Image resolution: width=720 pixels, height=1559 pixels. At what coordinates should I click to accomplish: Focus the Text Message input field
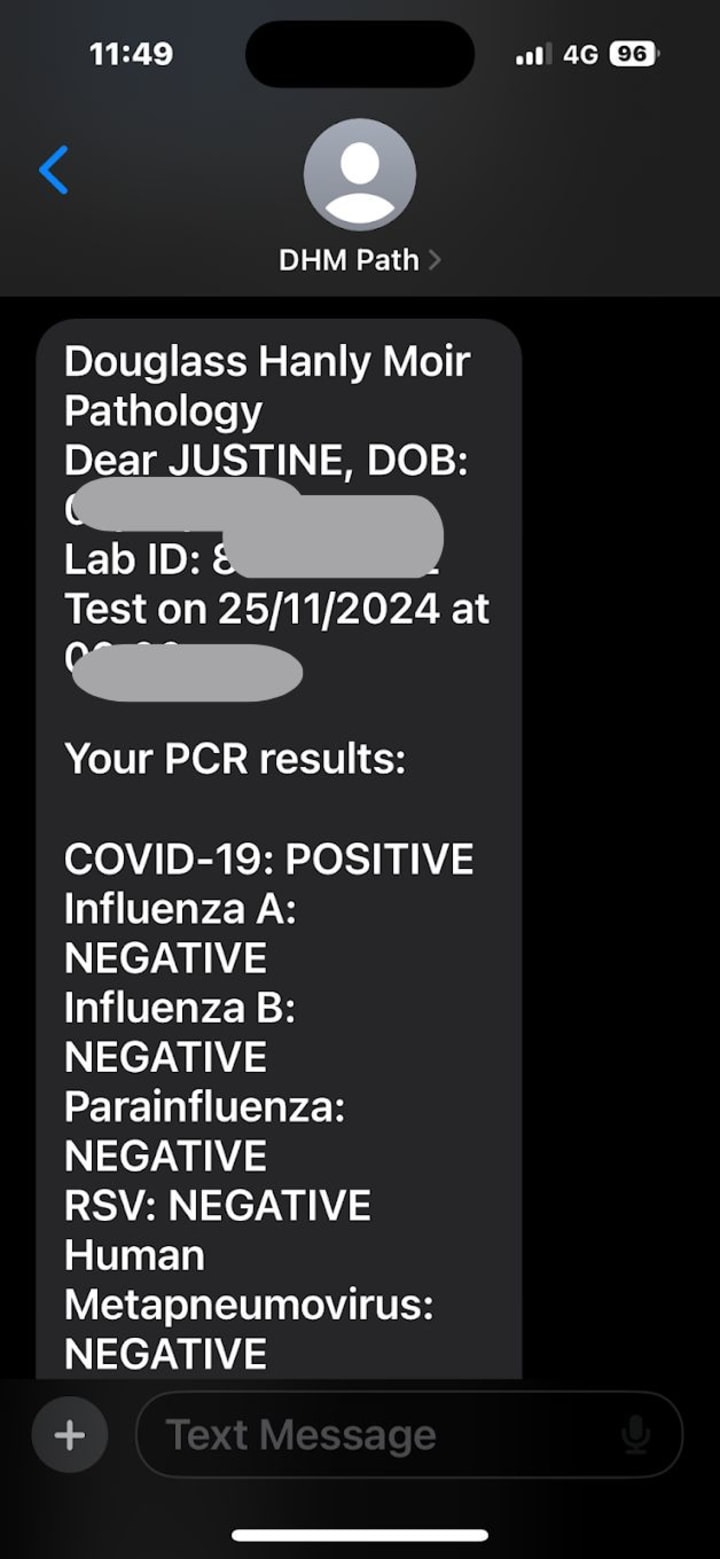click(x=380, y=1436)
